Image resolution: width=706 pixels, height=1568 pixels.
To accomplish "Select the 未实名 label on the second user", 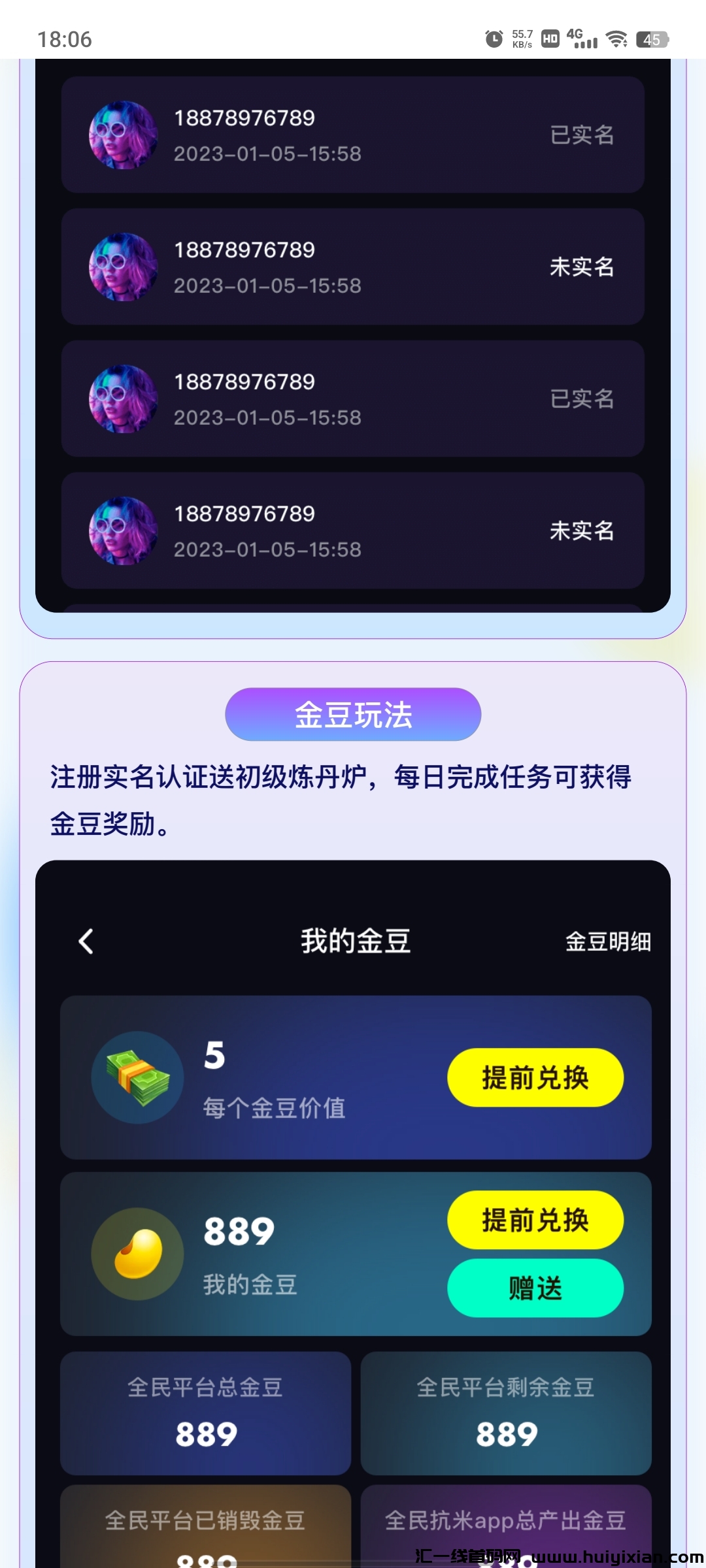I will pyautogui.click(x=582, y=268).
